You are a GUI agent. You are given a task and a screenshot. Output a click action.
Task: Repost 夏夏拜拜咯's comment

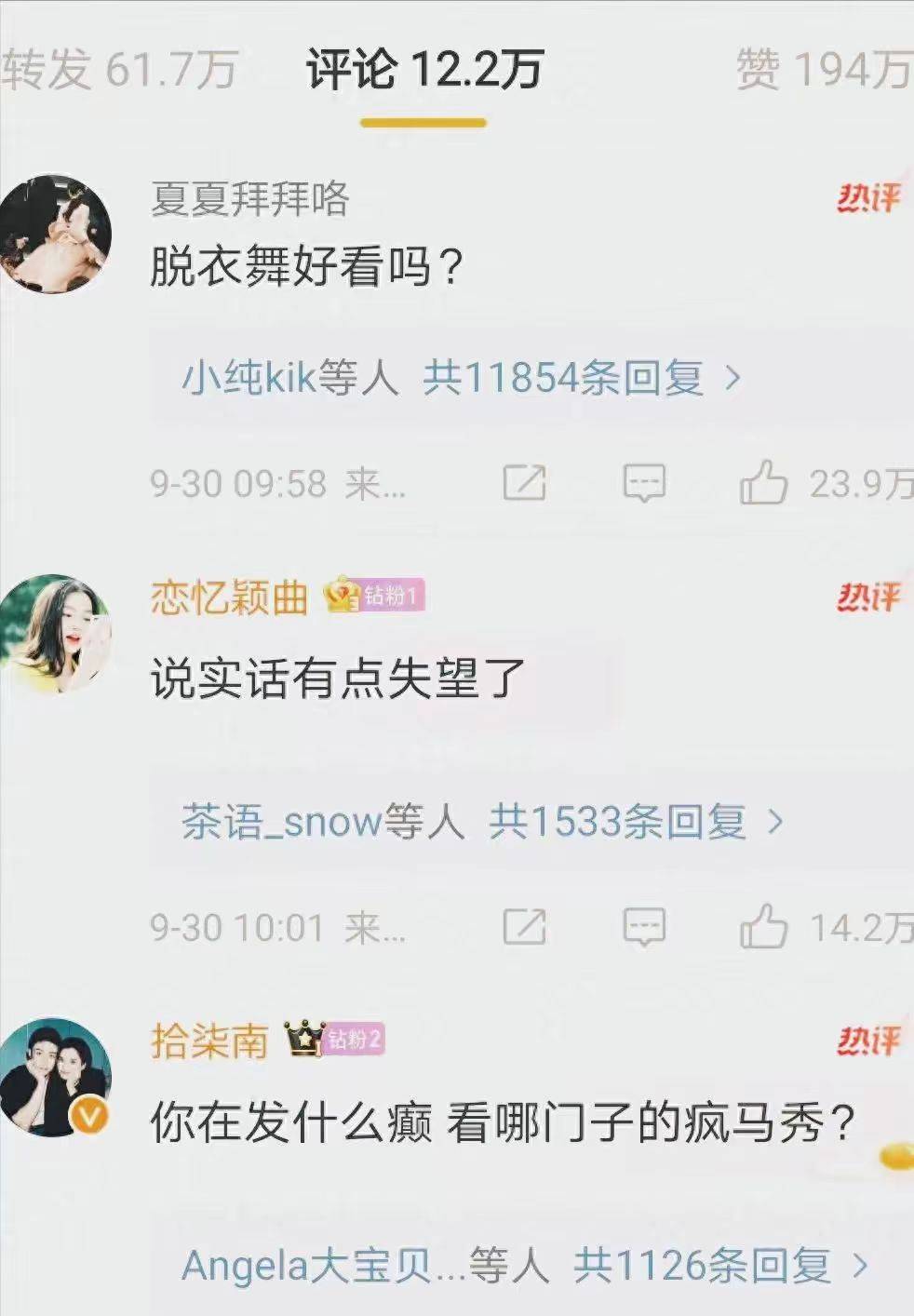click(x=524, y=483)
